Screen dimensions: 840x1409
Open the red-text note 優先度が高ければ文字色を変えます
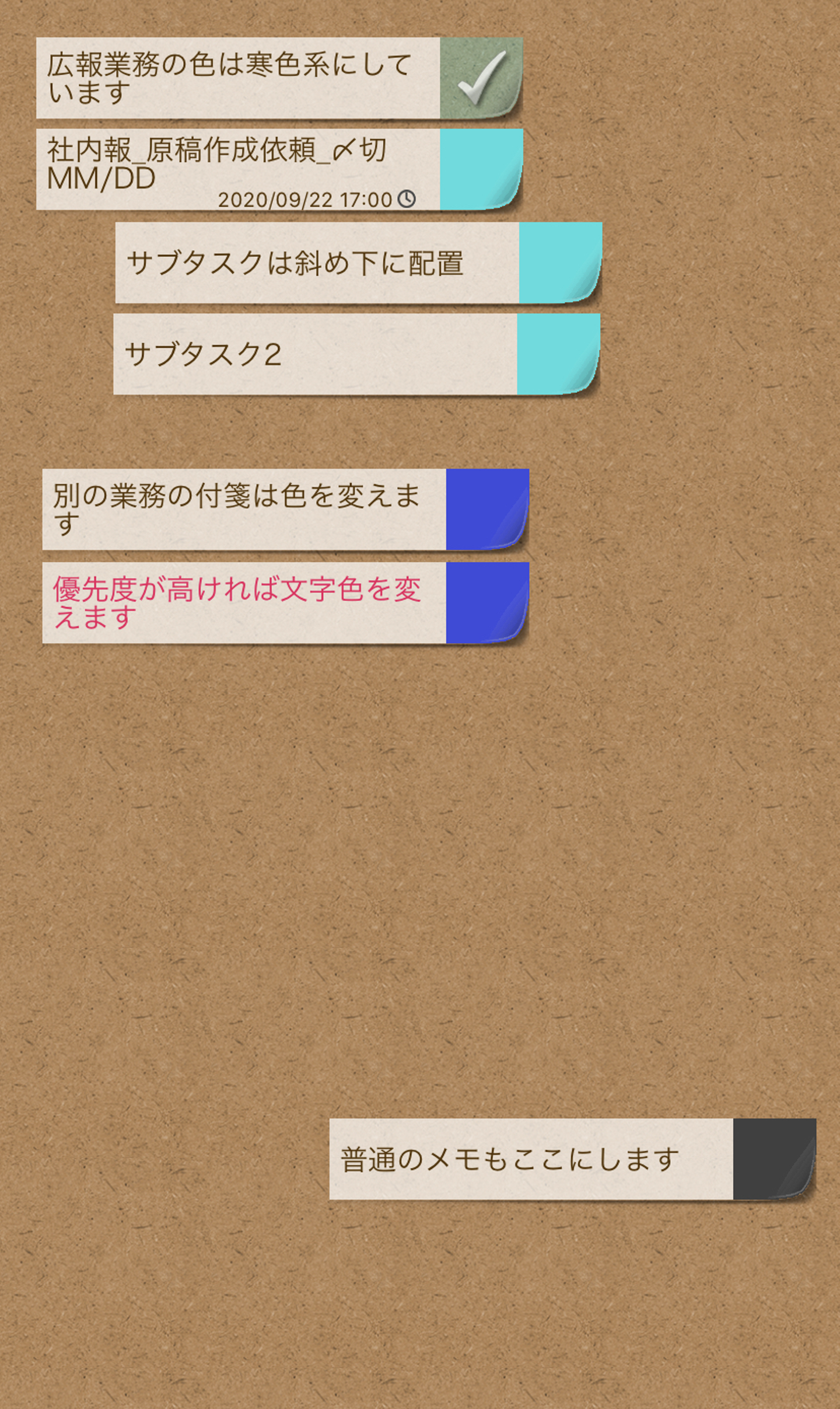click(242, 603)
